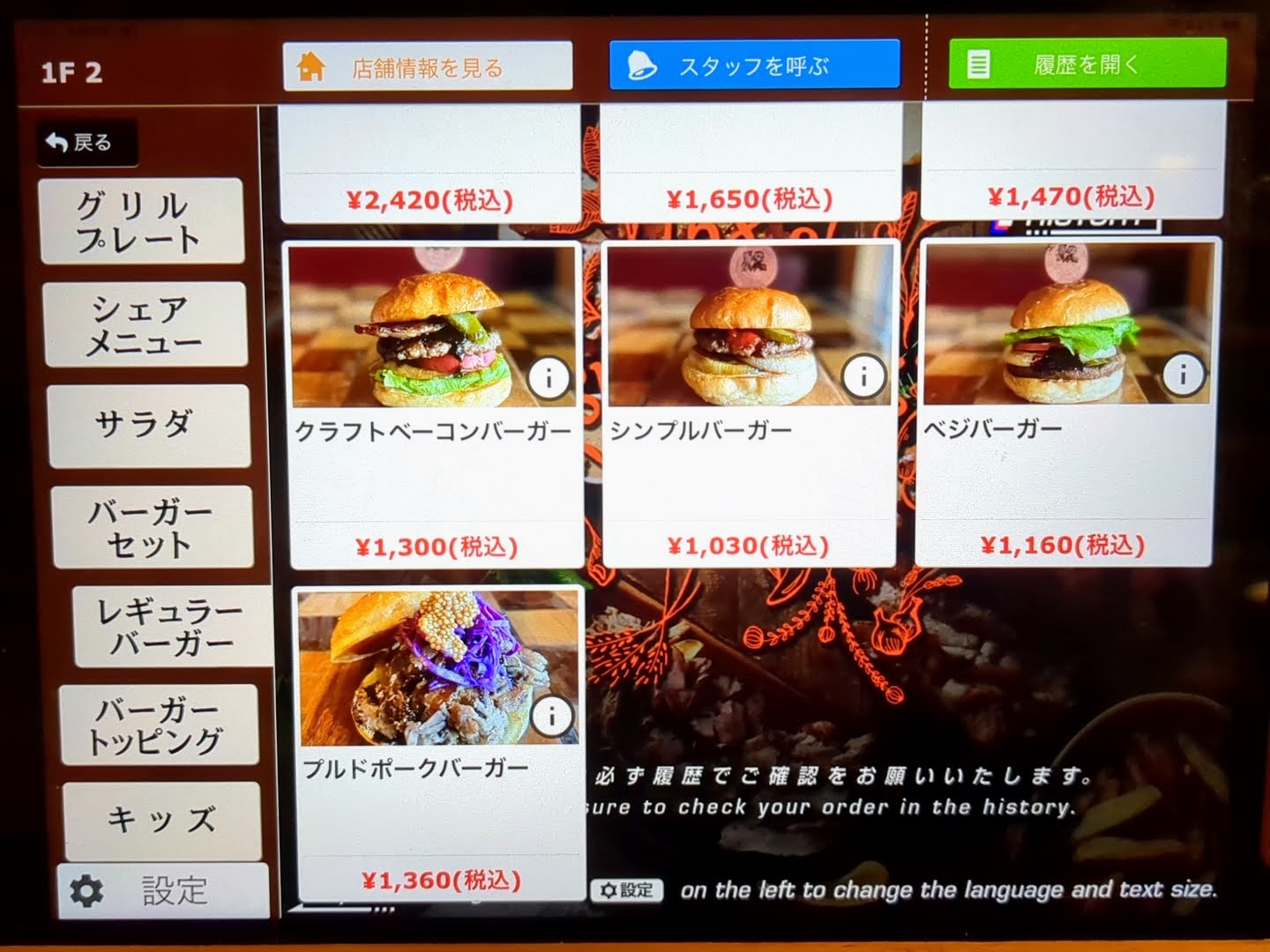Choose the バーガーセット category
The image size is (1270, 952).
click(x=152, y=527)
